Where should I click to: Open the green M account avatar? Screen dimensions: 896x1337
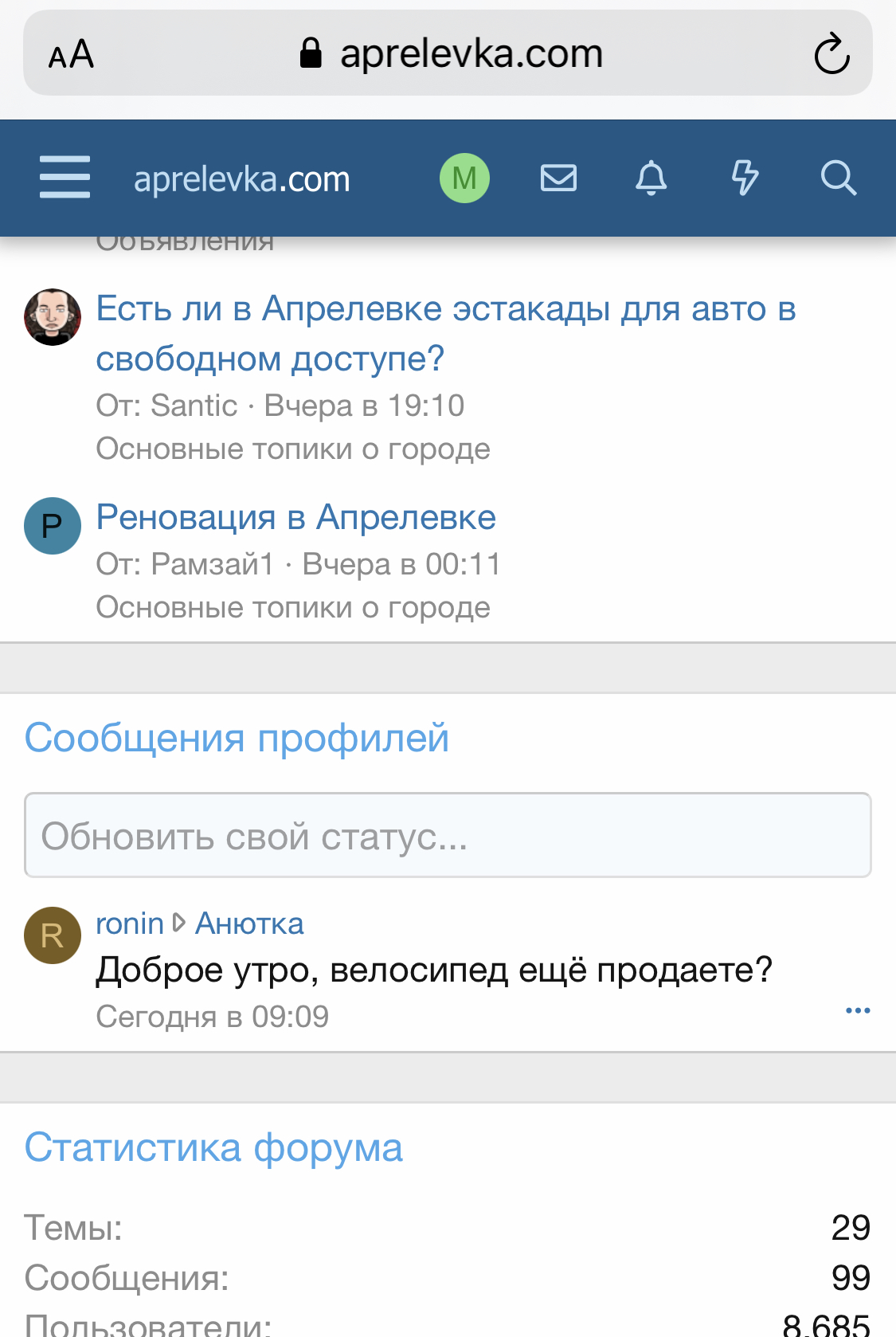[464, 178]
